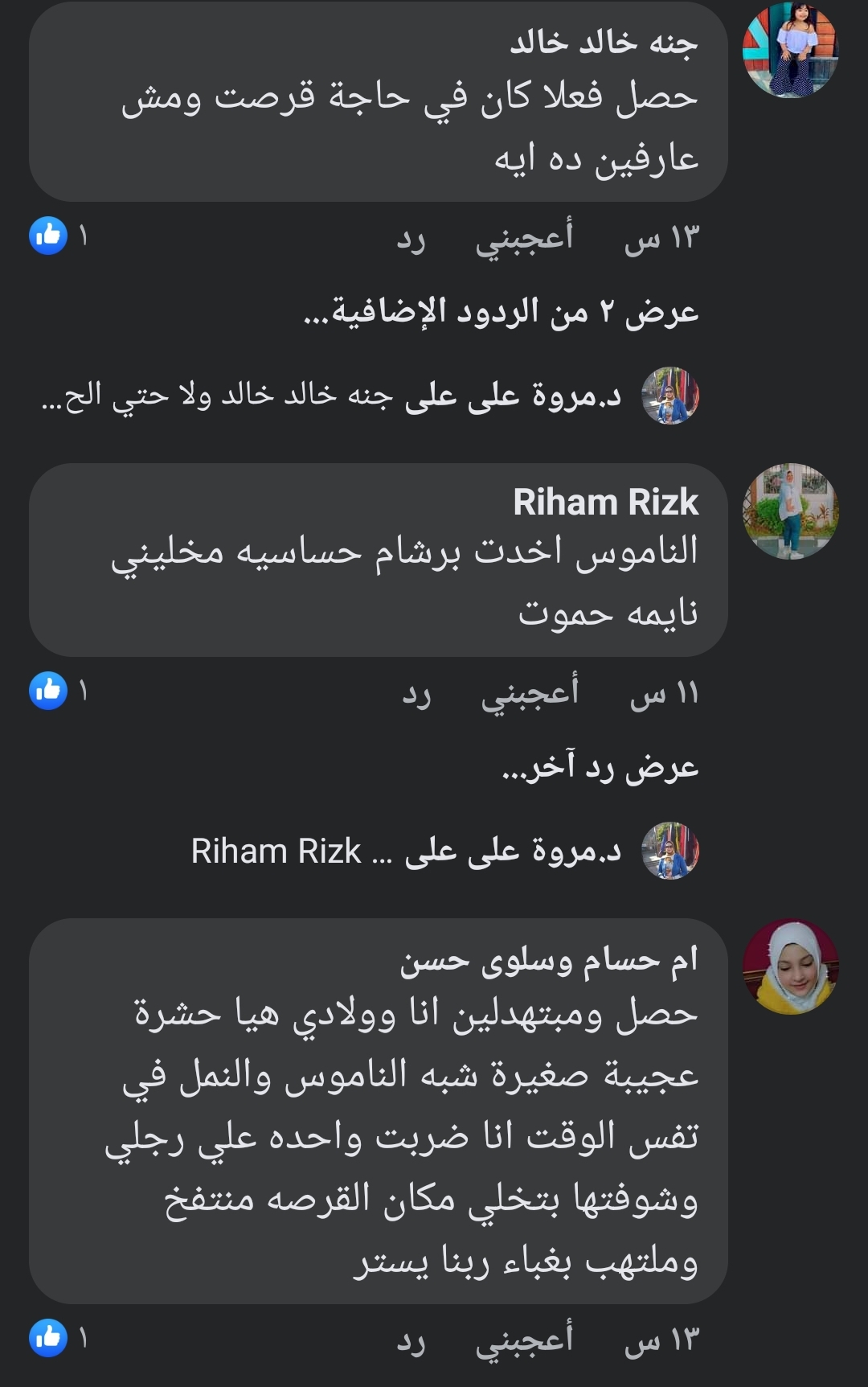
Task: Reply to Riham Rizk's comment
Action: pos(416,694)
